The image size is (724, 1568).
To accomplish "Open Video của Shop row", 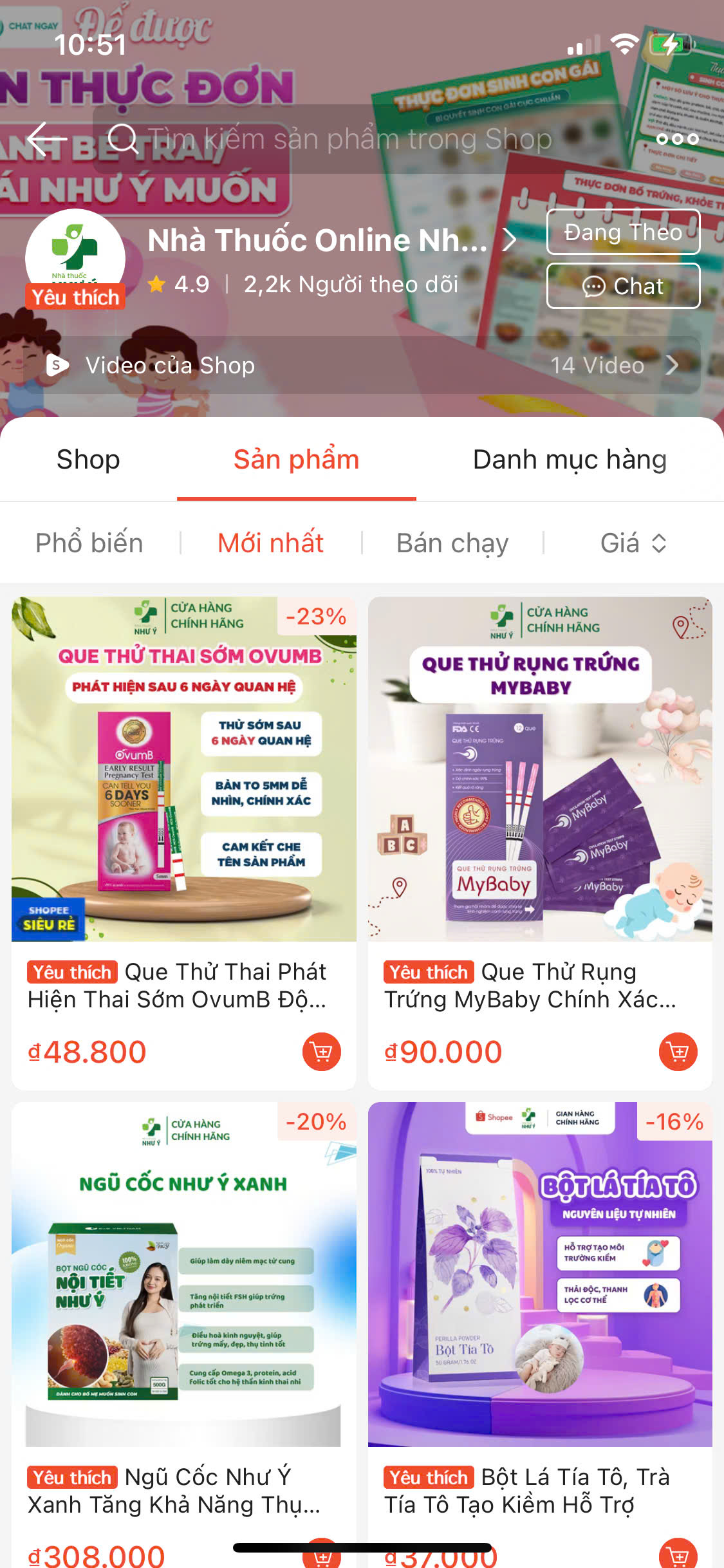I will (x=362, y=365).
